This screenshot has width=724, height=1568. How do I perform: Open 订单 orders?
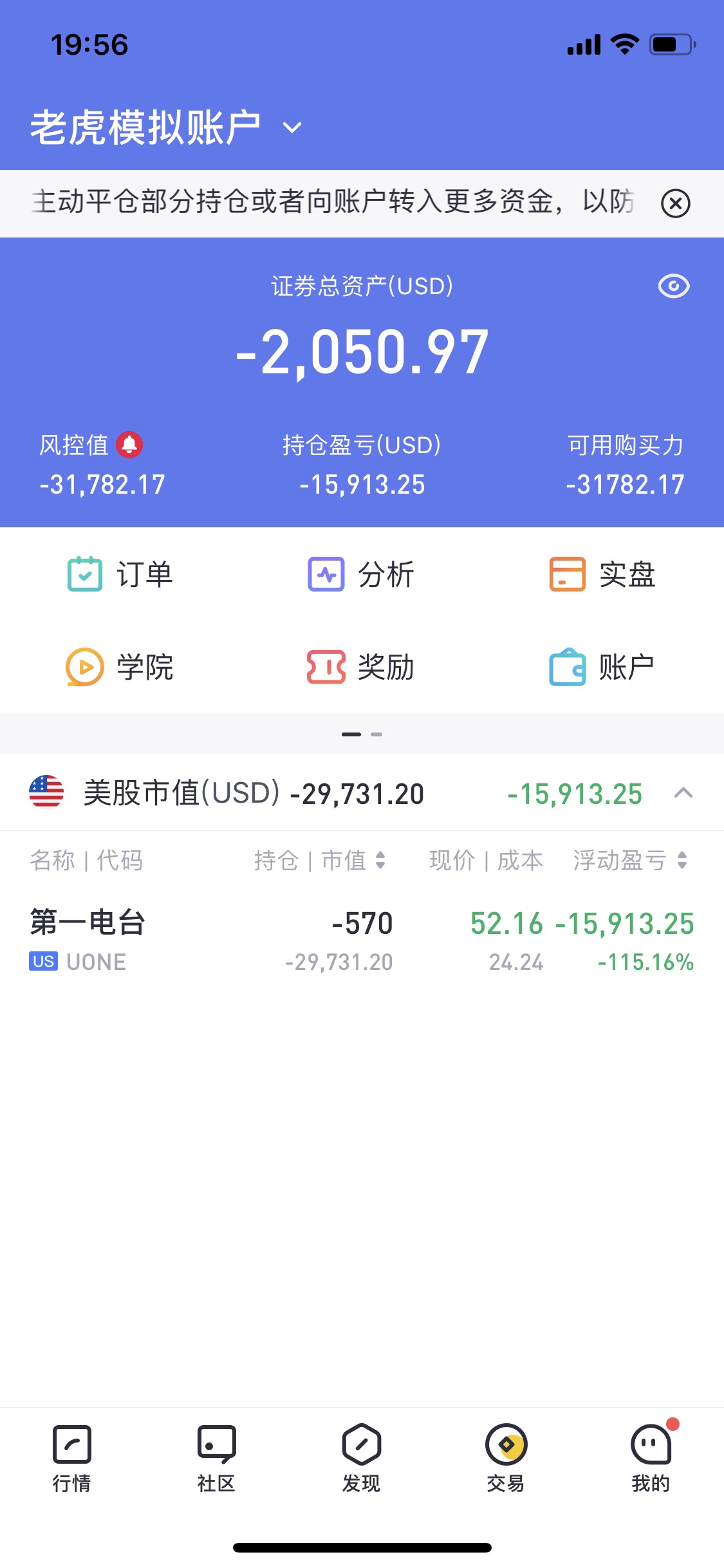tap(120, 574)
